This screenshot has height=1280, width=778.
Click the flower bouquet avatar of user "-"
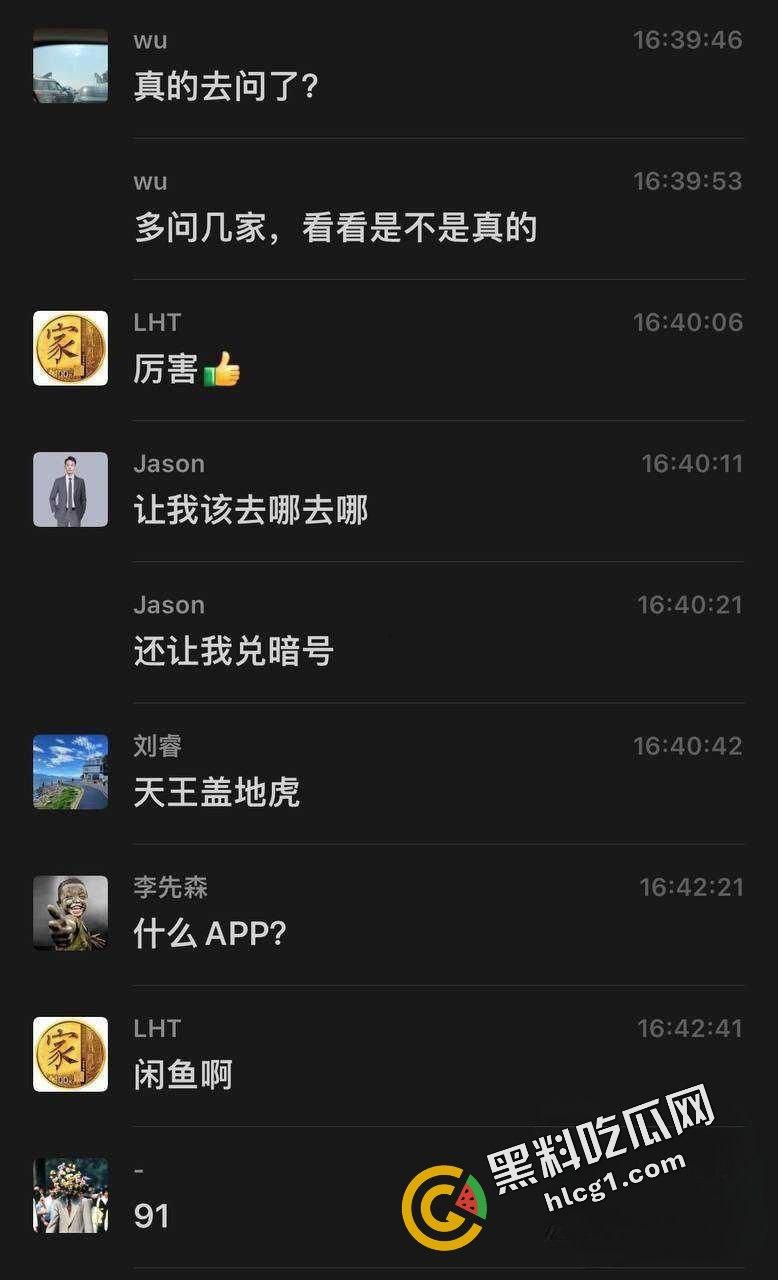70,1194
